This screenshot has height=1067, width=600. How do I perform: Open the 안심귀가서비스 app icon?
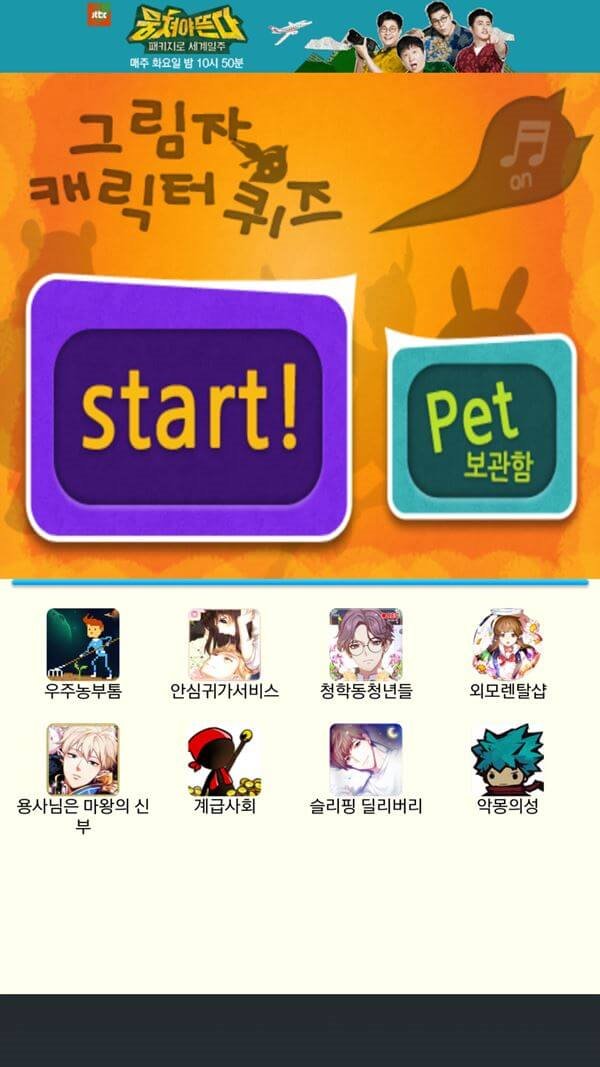pyautogui.click(x=225, y=645)
